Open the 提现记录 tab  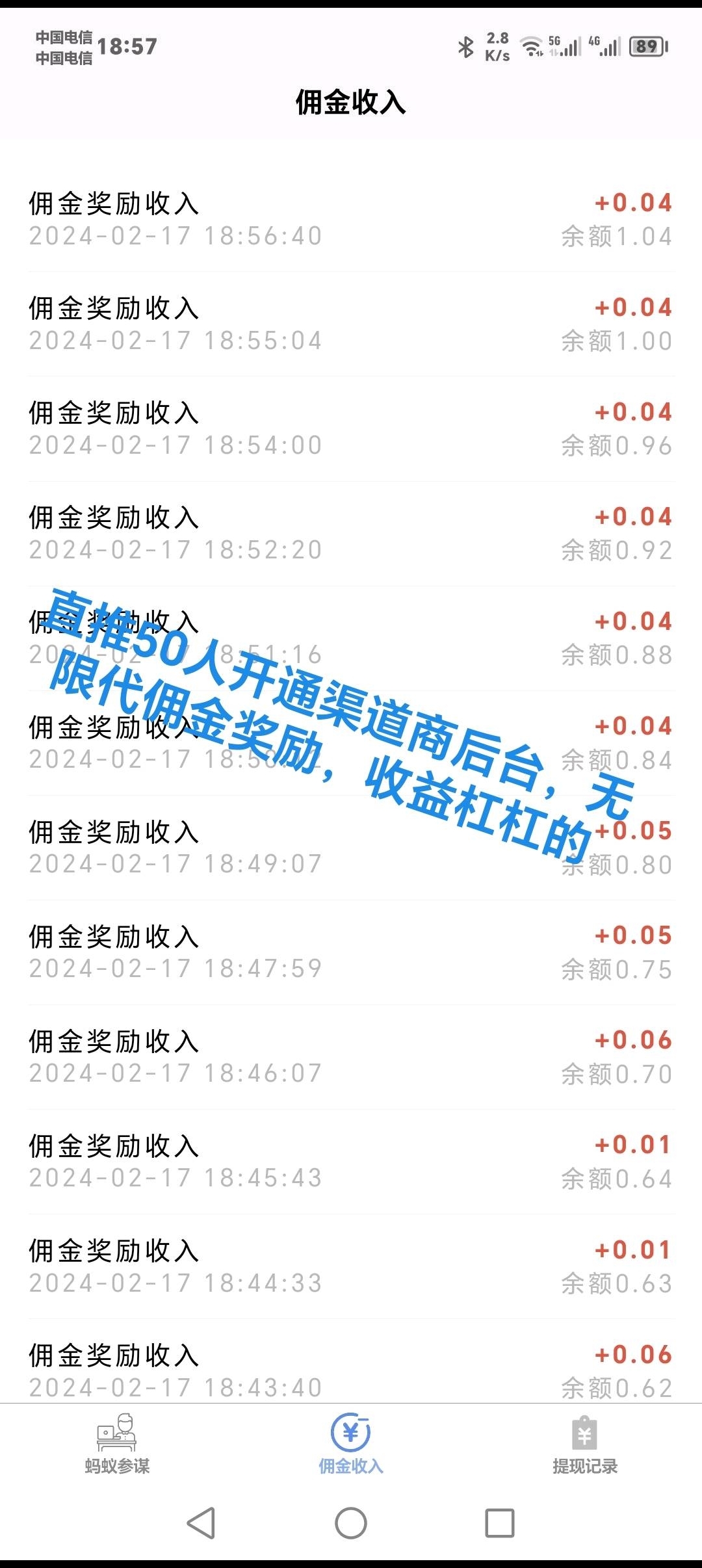[584, 1444]
